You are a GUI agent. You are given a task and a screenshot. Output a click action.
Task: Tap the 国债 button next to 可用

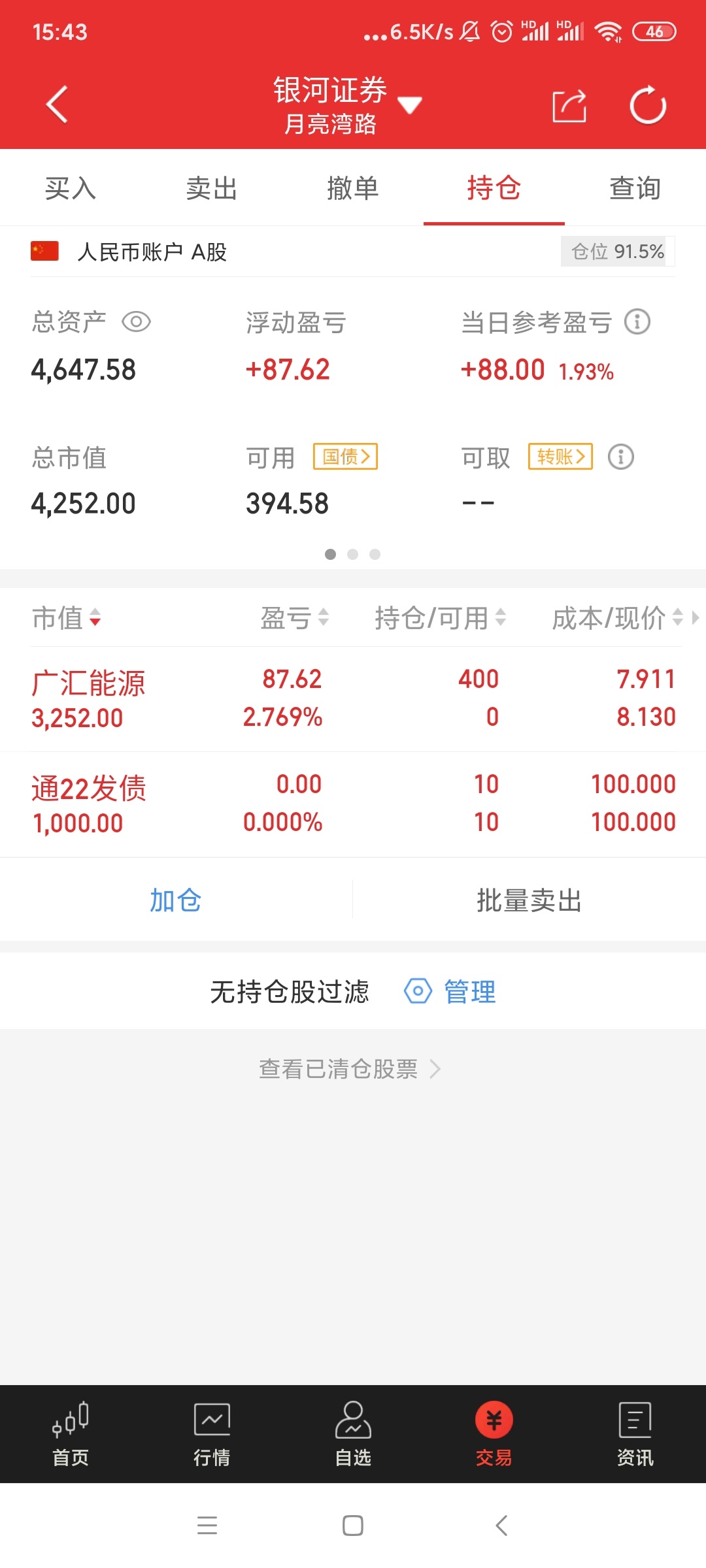[346, 457]
